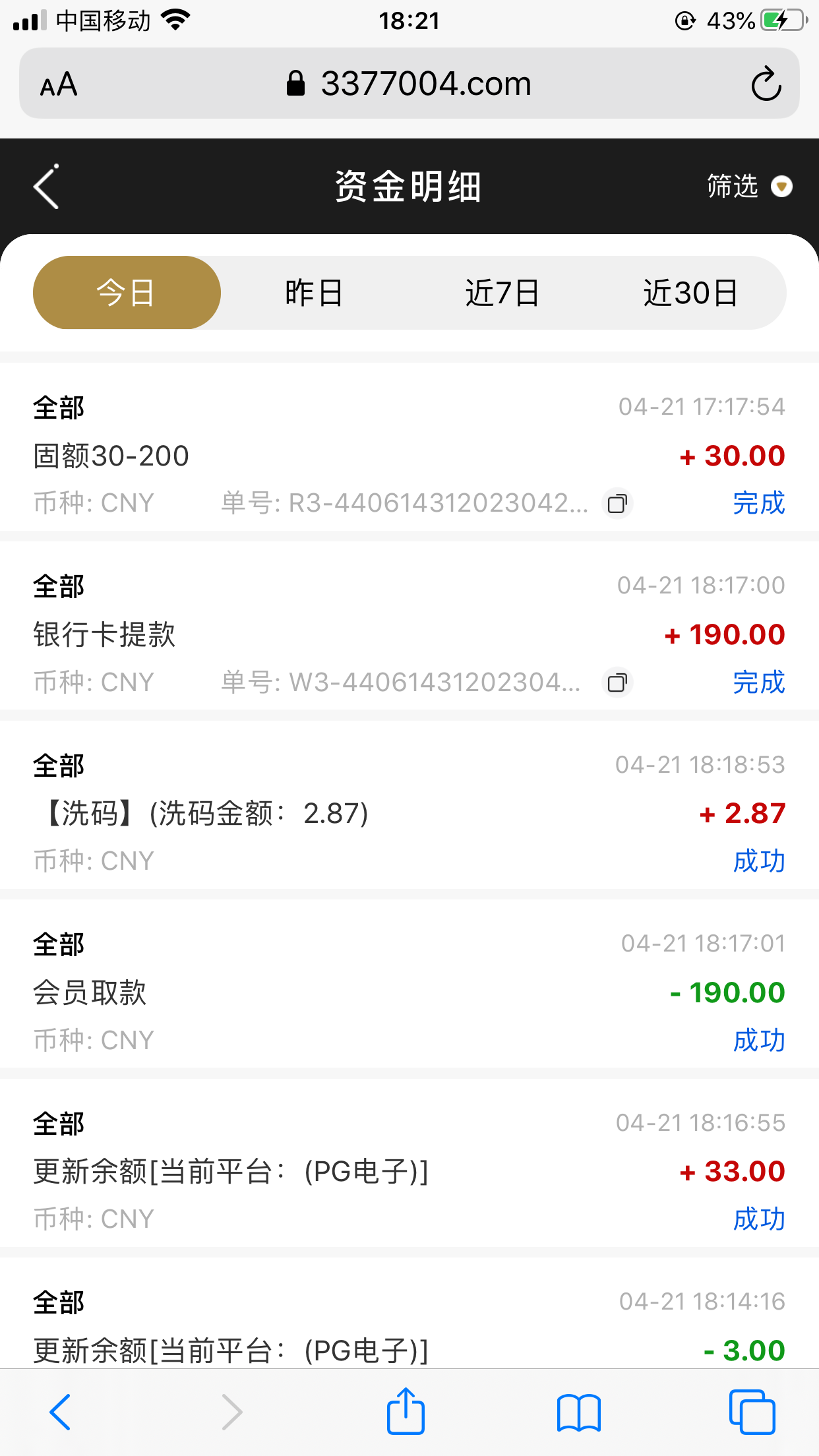The height and width of the screenshot is (1456, 819).
Task: Show records for 近30日
Action: [x=690, y=293]
